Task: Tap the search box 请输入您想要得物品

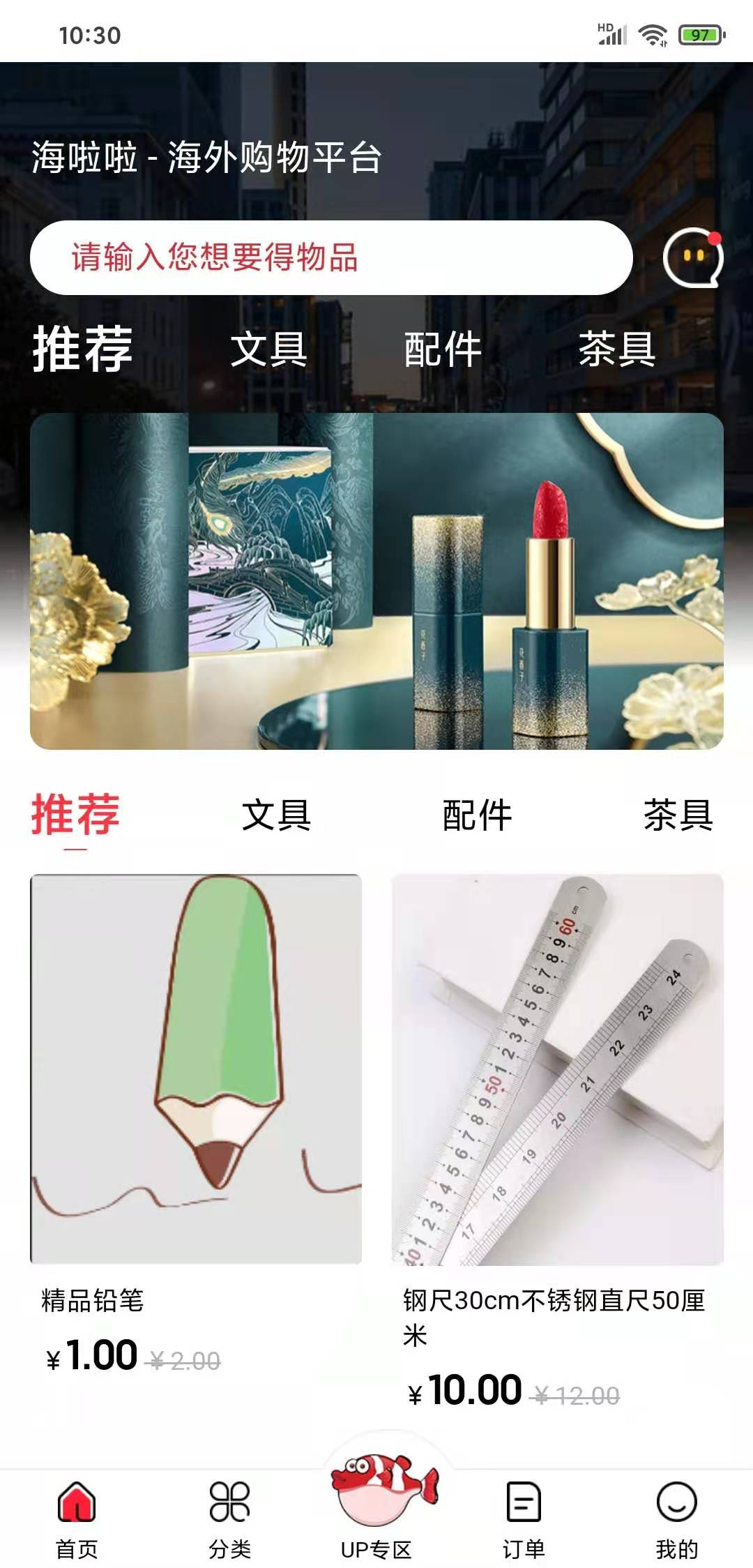Action: click(x=331, y=257)
